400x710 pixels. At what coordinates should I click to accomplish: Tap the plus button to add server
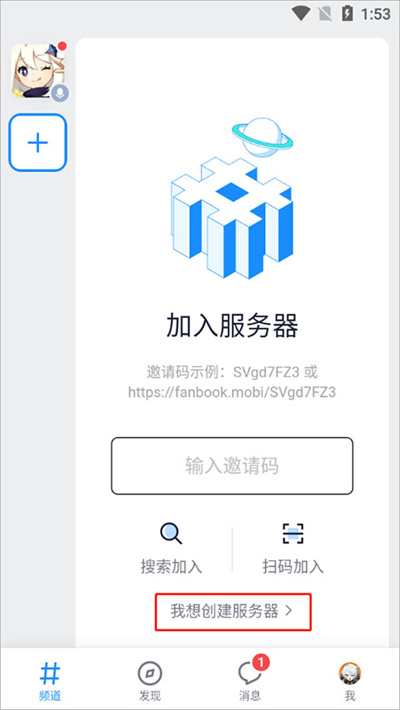38,143
